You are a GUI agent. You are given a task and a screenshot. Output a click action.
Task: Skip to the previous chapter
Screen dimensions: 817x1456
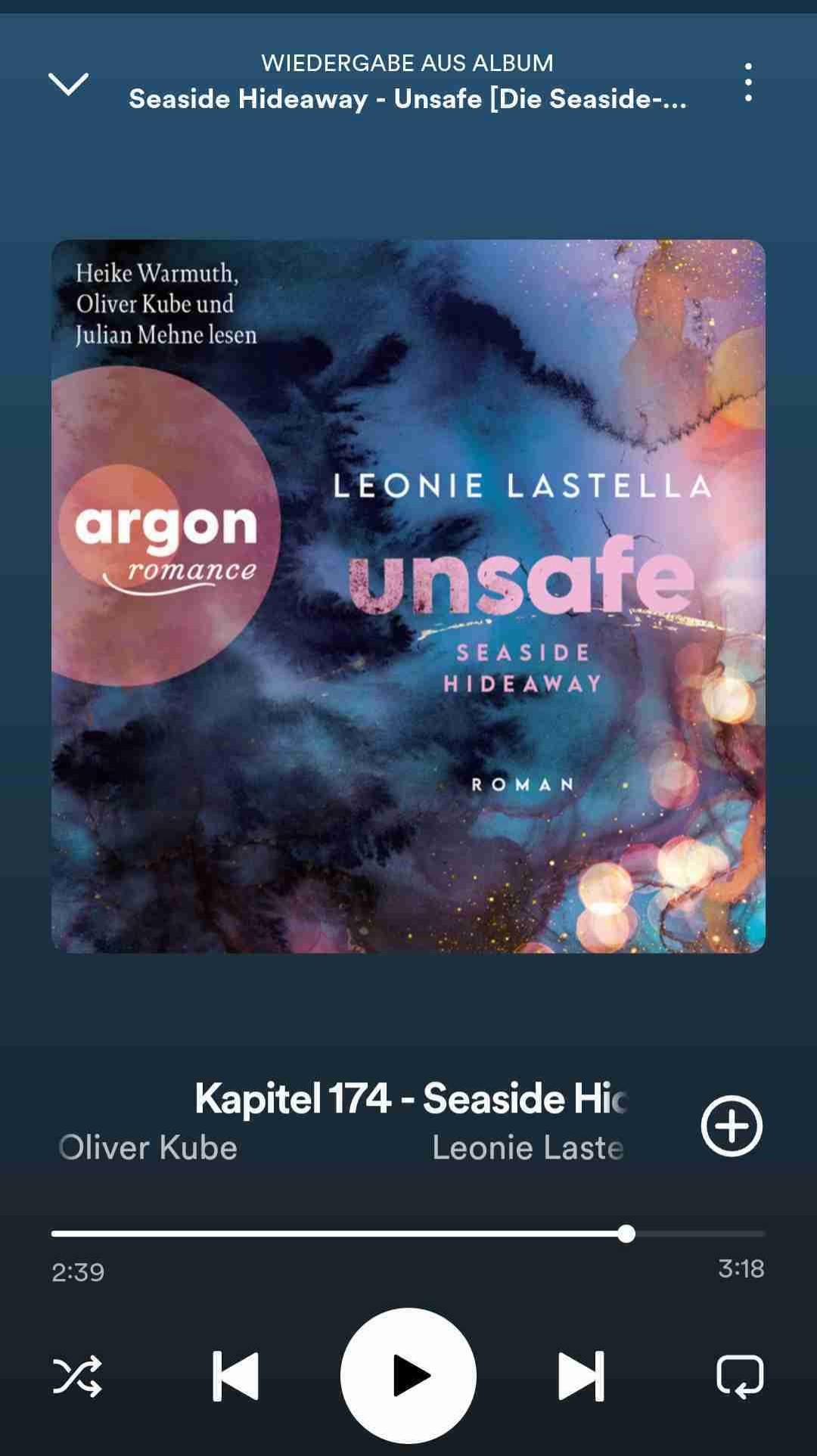(x=235, y=1376)
